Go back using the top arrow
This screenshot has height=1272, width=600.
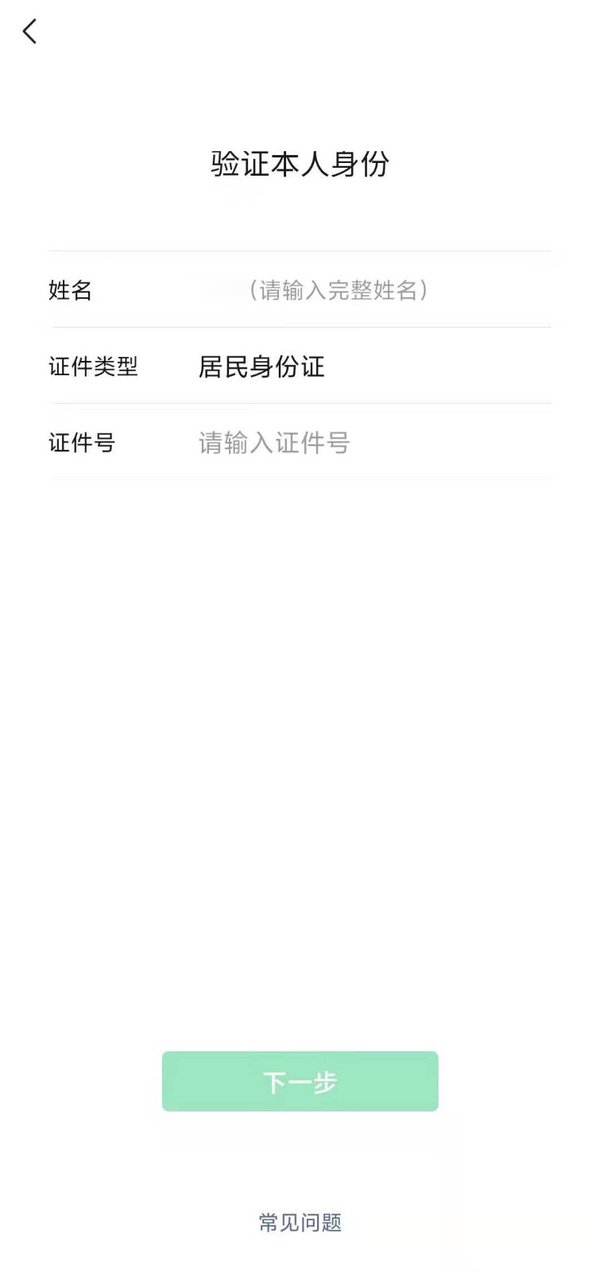pyautogui.click(x=30, y=32)
